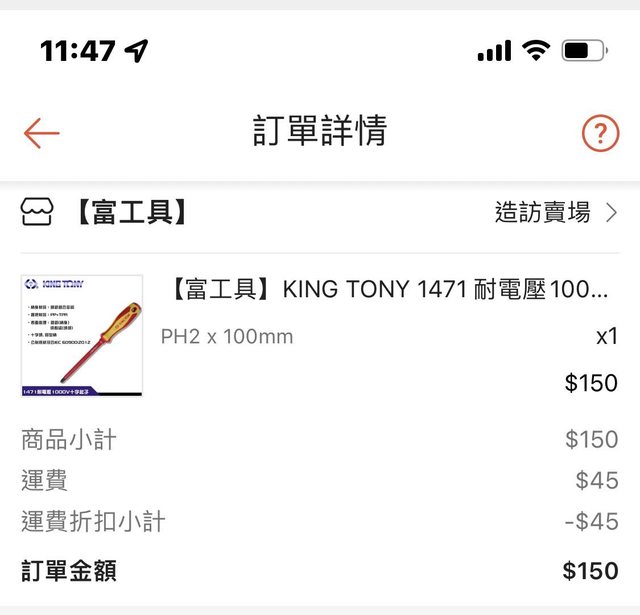640x615 pixels.
Task: Open the KING TONY 1471 product item
Action: coord(386,290)
